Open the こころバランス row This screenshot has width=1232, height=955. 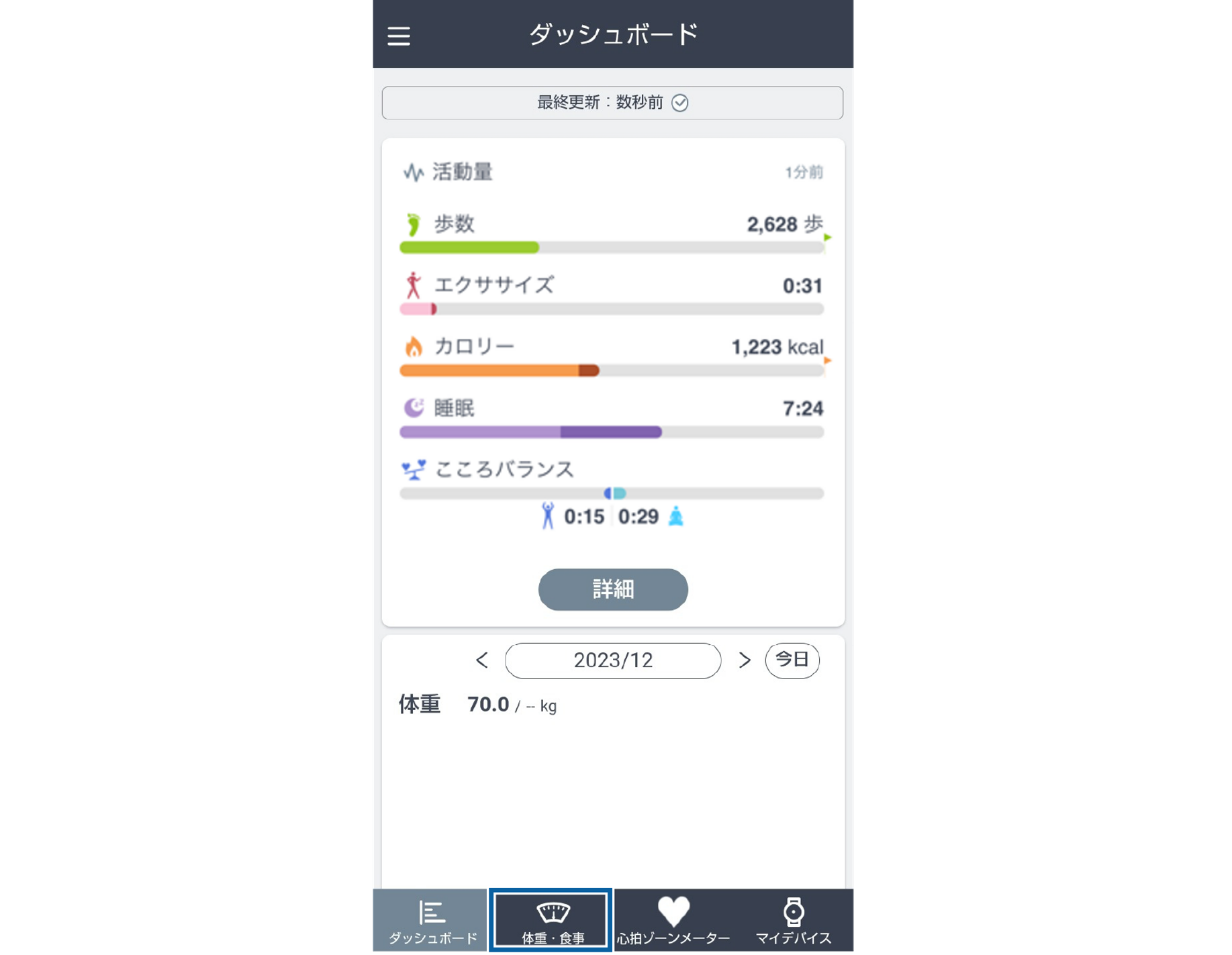pyautogui.click(x=611, y=490)
